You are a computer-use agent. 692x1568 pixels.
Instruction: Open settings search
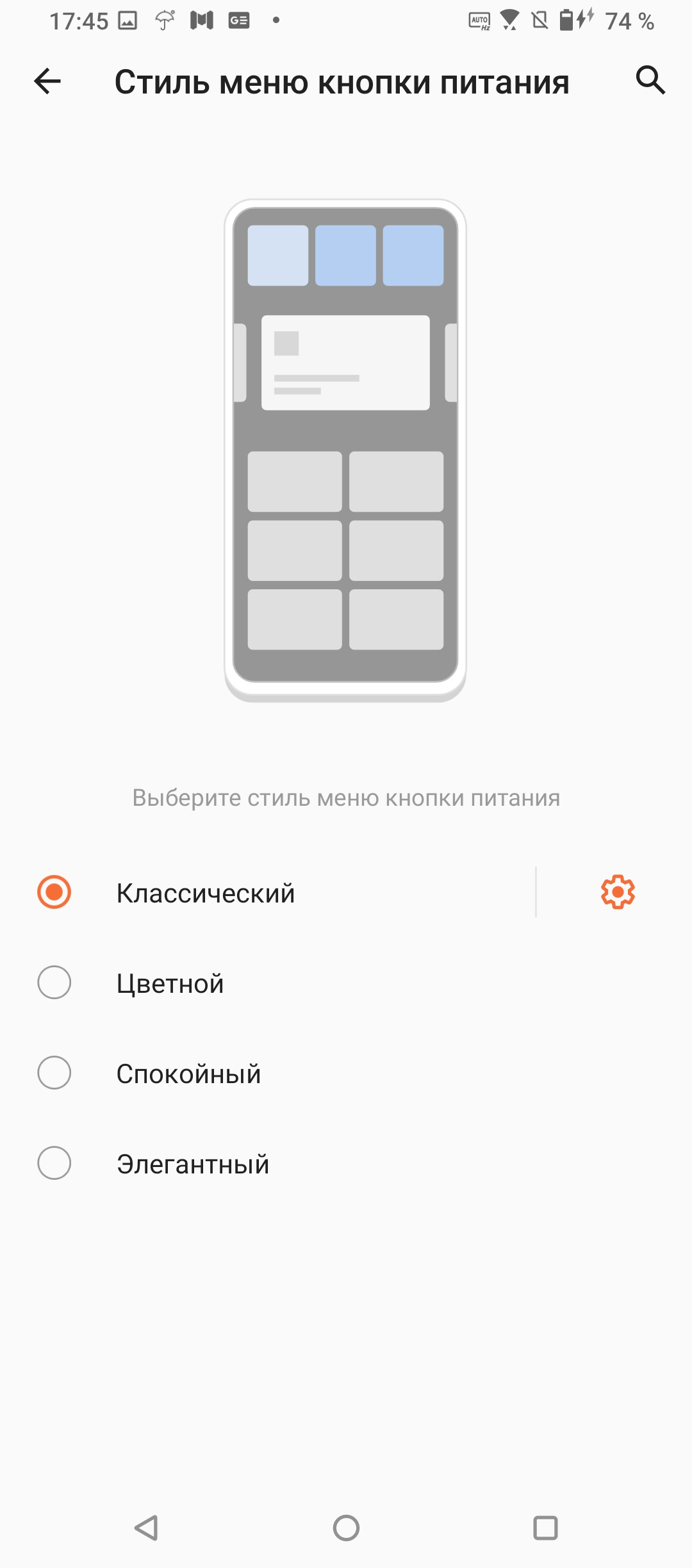[x=650, y=80]
